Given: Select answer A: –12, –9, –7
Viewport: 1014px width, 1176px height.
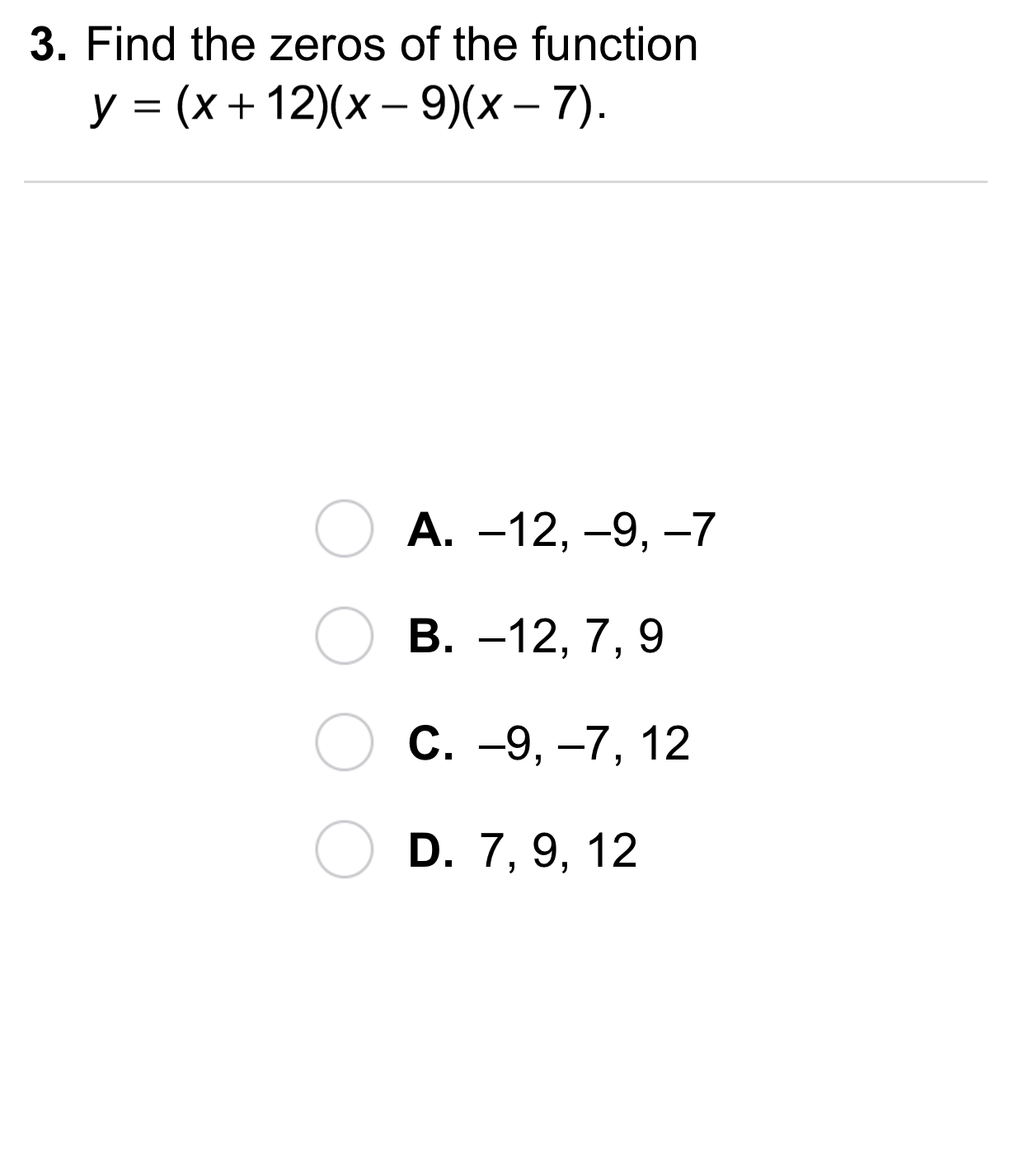Looking at the screenshot, I should pos(343,529).
